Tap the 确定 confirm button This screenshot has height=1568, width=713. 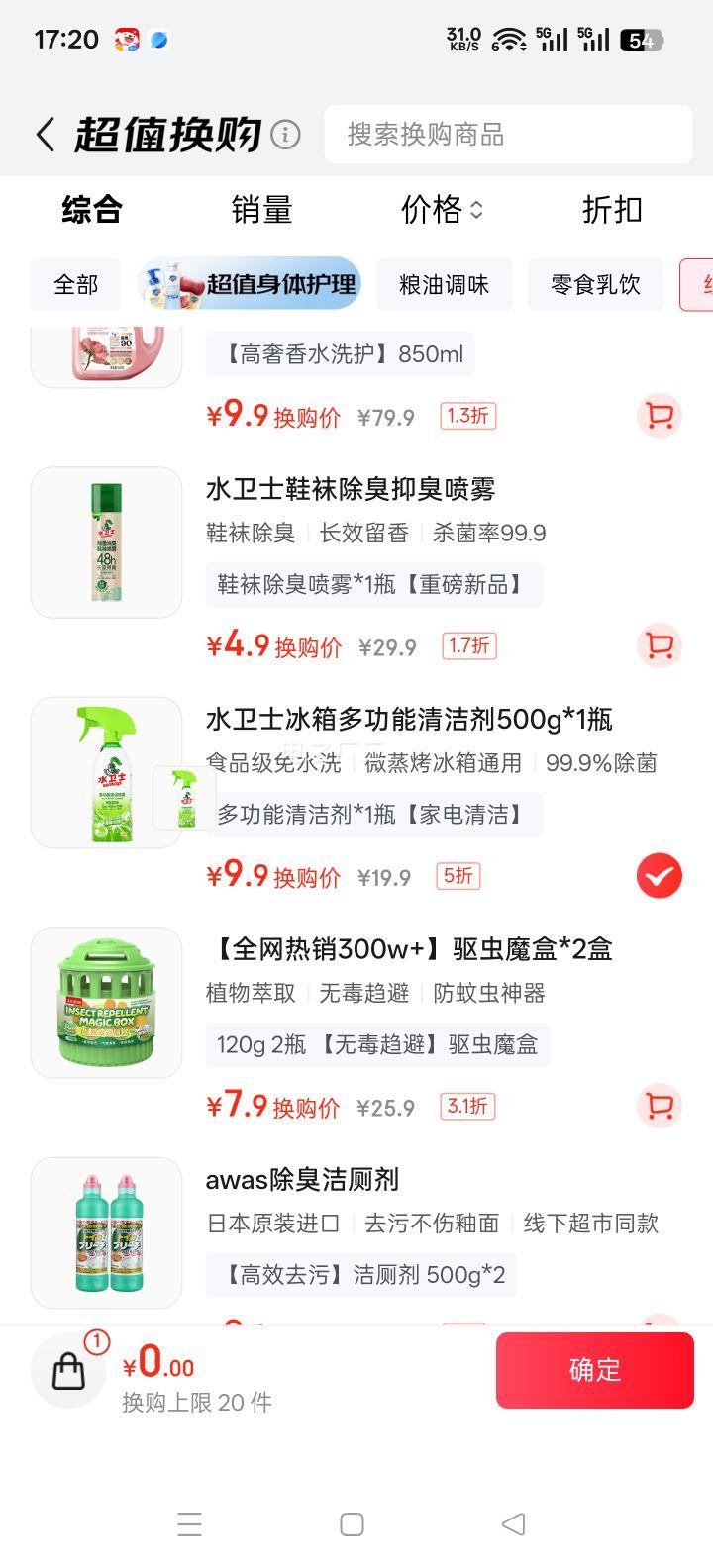[595, 1370]
